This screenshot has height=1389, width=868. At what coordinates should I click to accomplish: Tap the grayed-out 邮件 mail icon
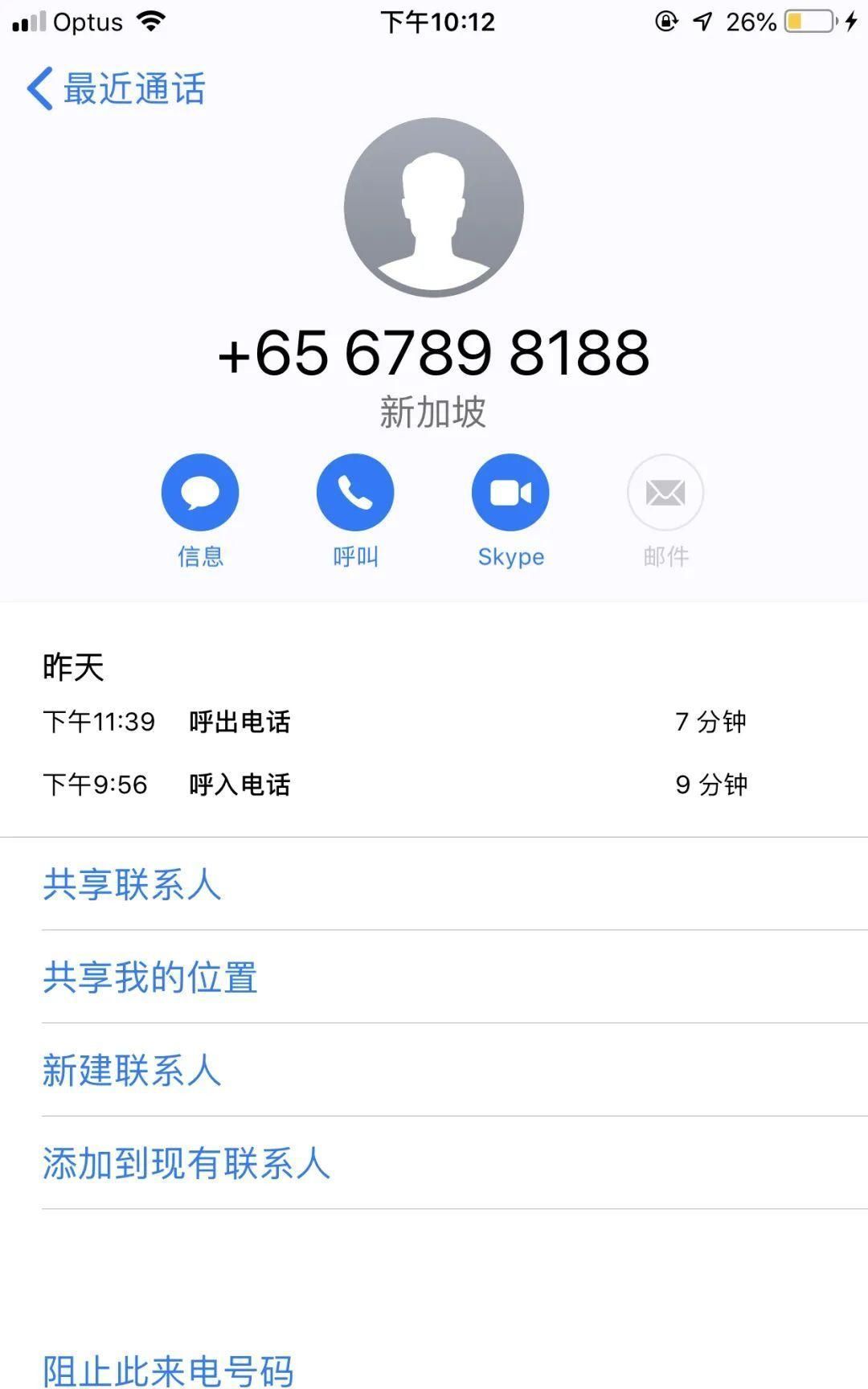coord(665,492)
